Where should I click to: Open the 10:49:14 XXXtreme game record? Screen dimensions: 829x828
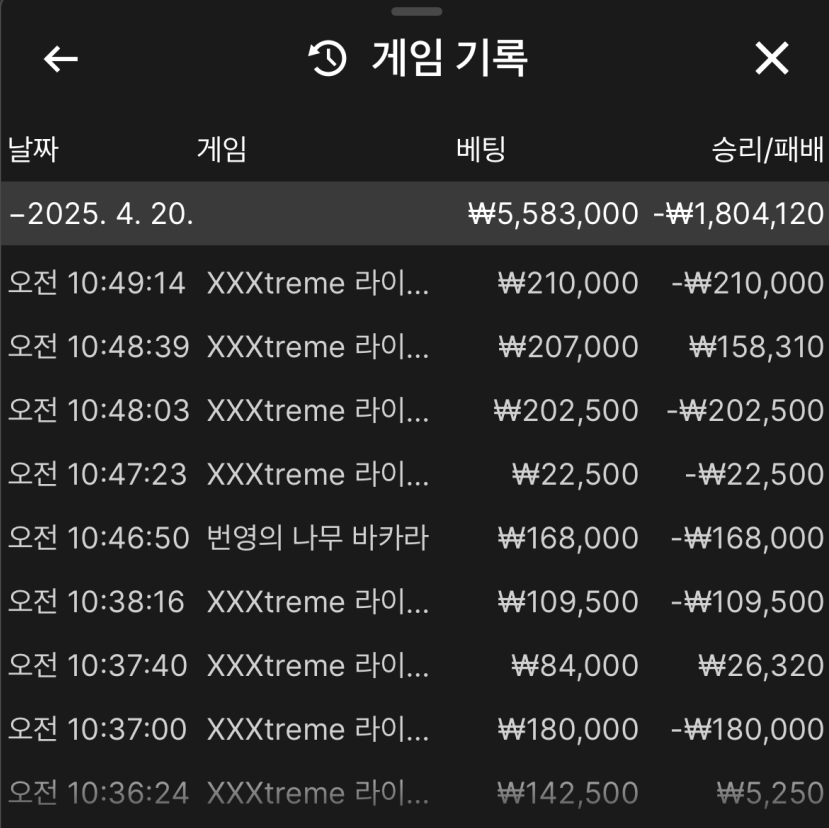414,283
